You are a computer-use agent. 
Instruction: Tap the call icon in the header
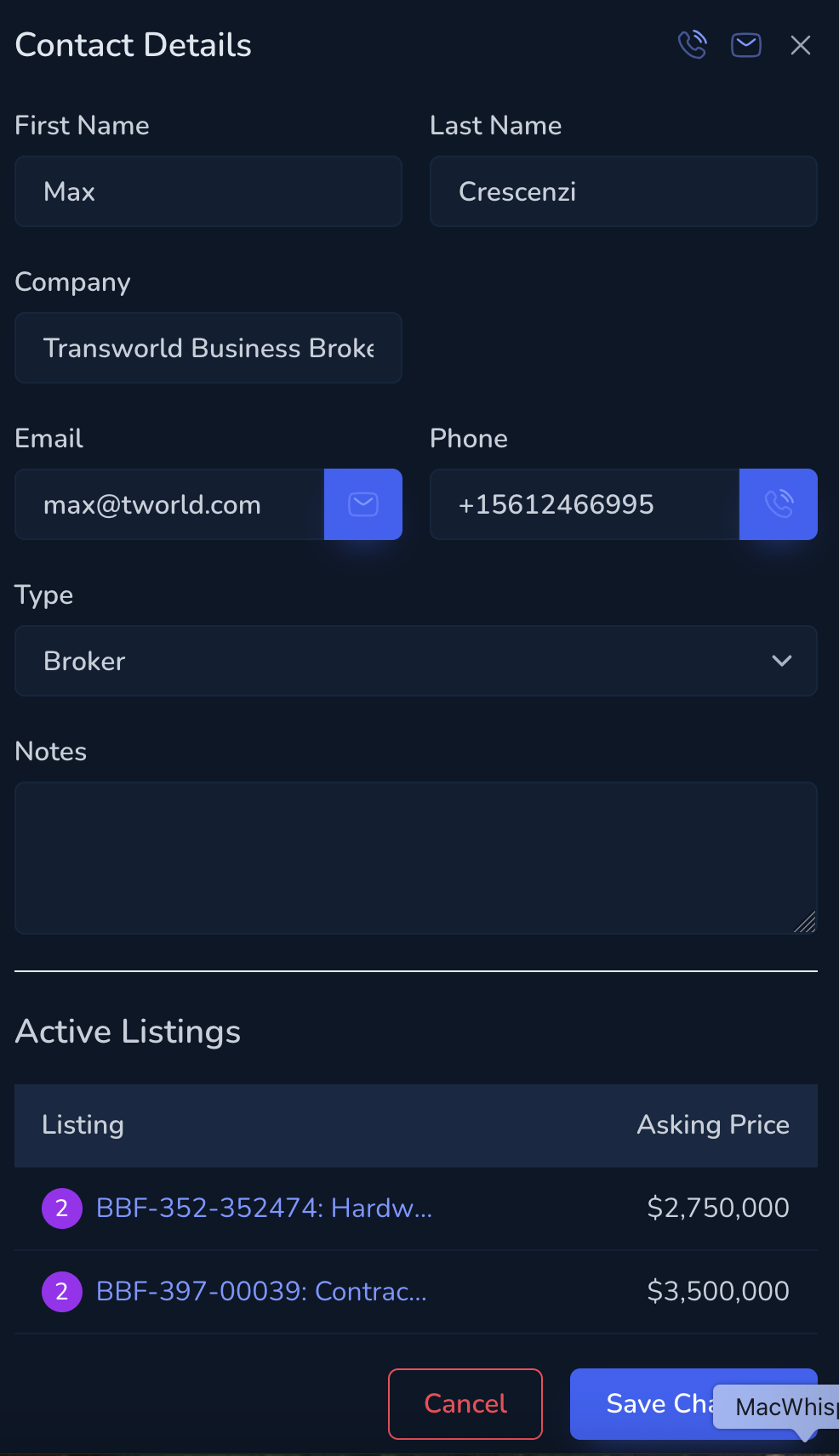[x=692, y=44]
